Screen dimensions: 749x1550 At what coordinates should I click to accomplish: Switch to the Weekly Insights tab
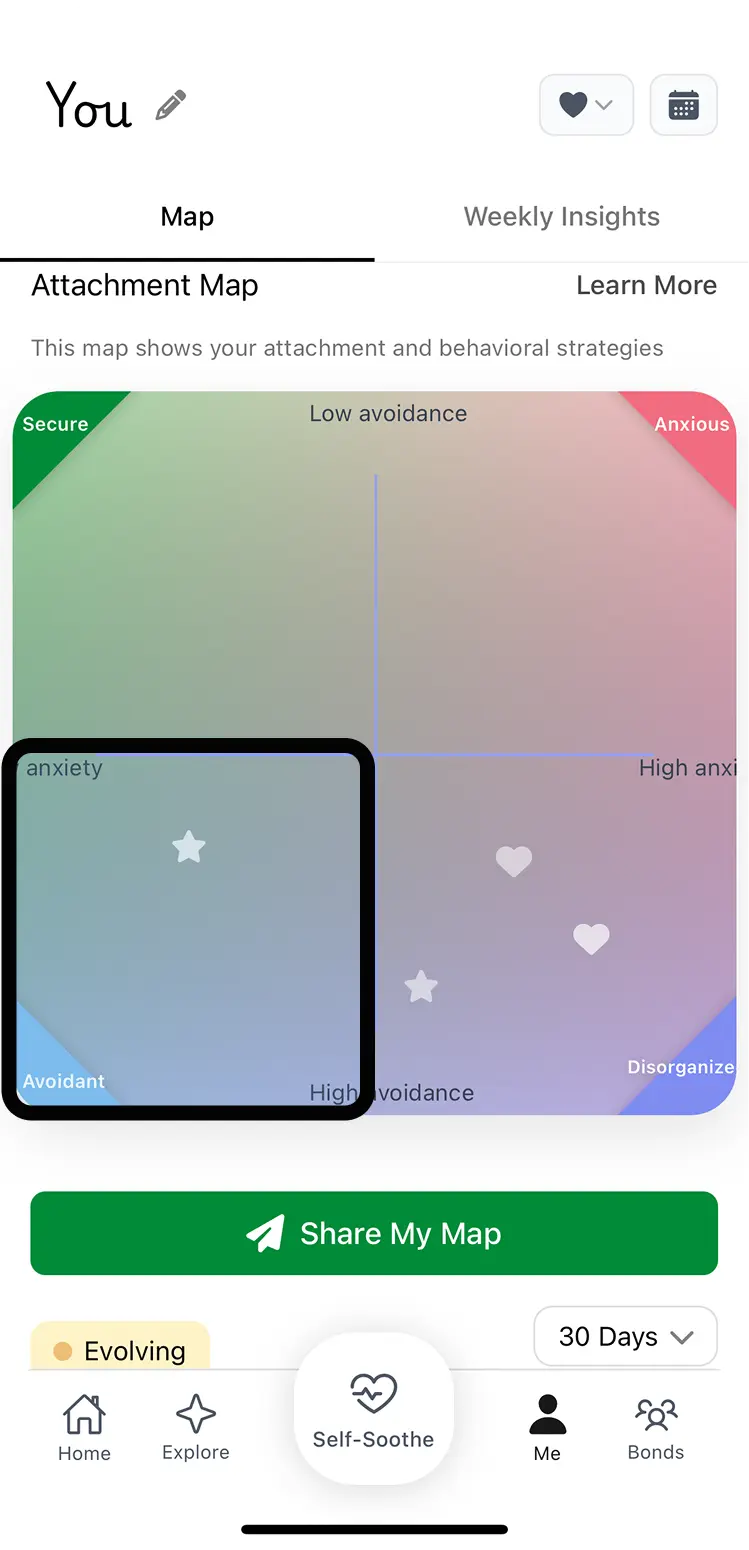tap(561, 216)
